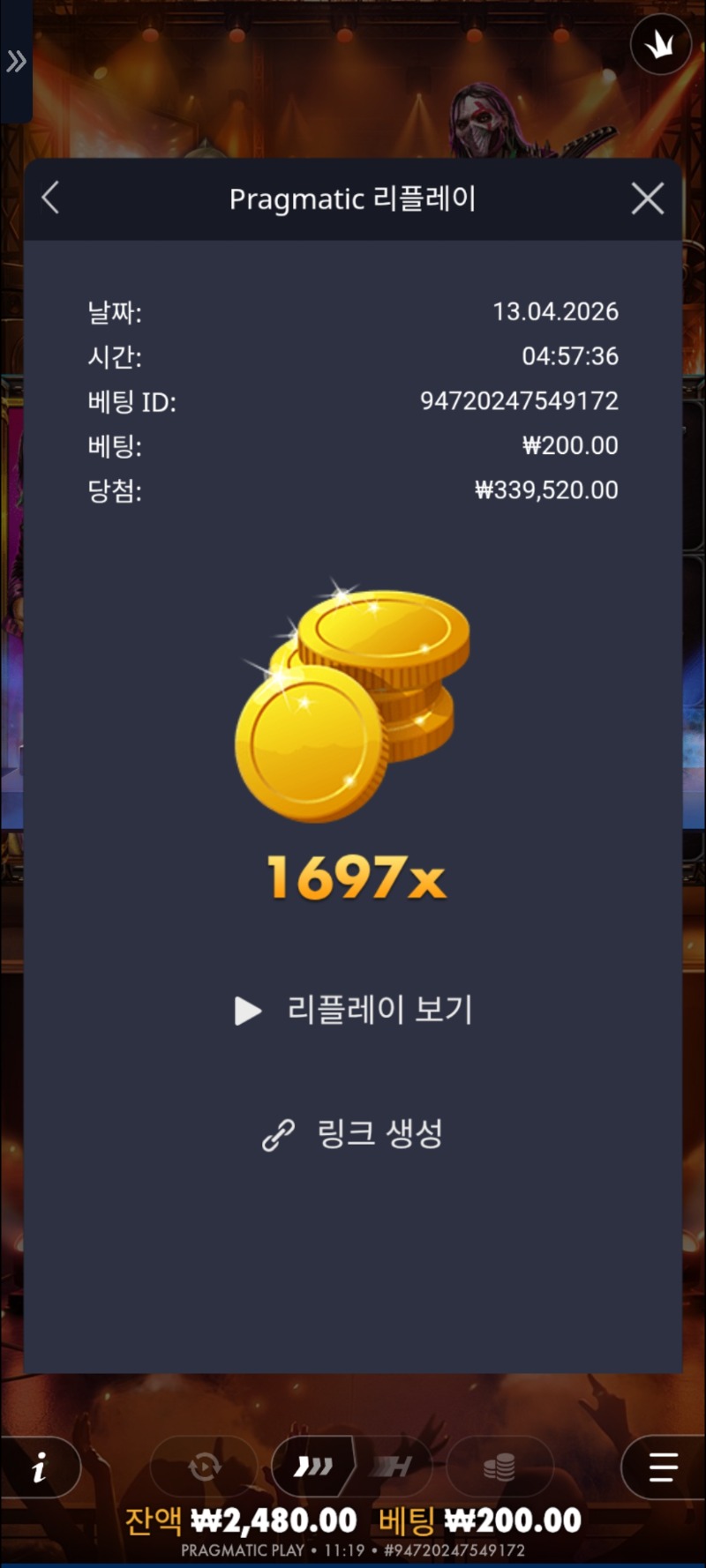Go back from the Pragmatic replay dialog
The image size is (706, 1568).
[x=51, y=198]
